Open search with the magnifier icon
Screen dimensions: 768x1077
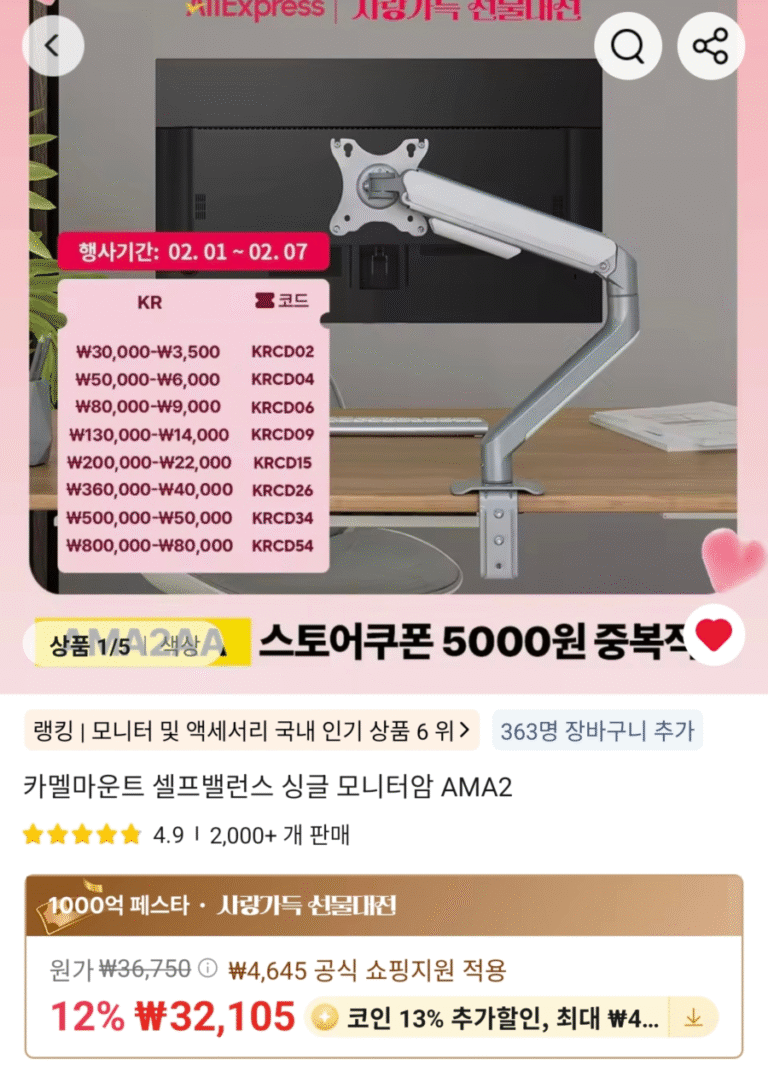[628, 46]
